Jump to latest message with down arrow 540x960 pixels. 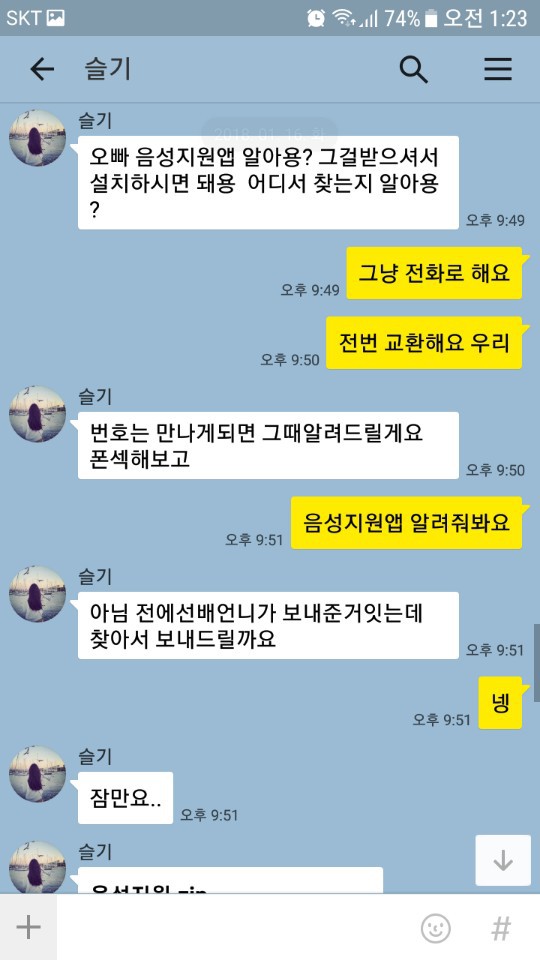[503, 860]
